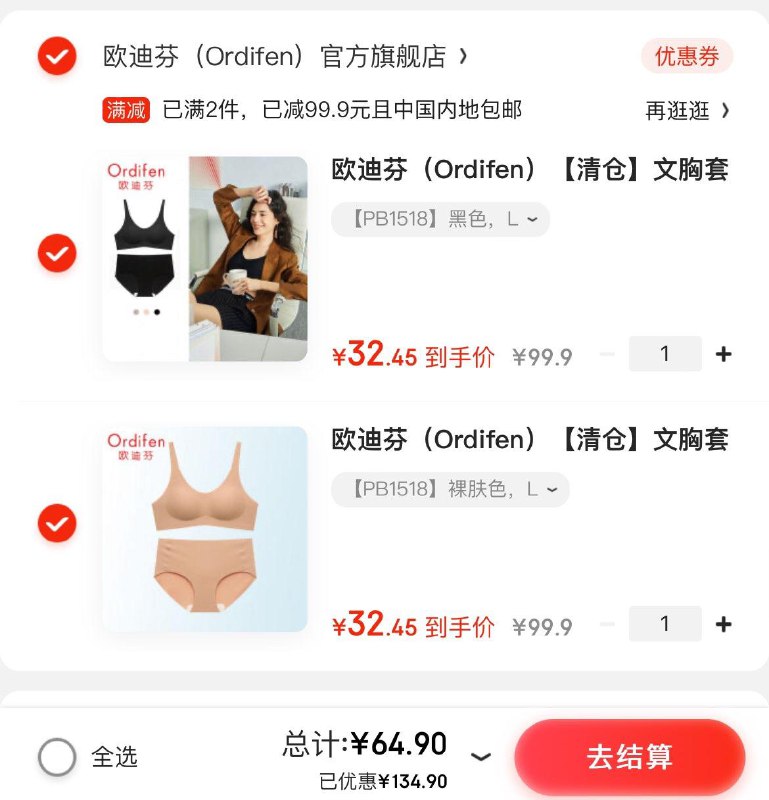Open the black bra set product thumbnail
The image size is (769, 800).
point(205,257)
